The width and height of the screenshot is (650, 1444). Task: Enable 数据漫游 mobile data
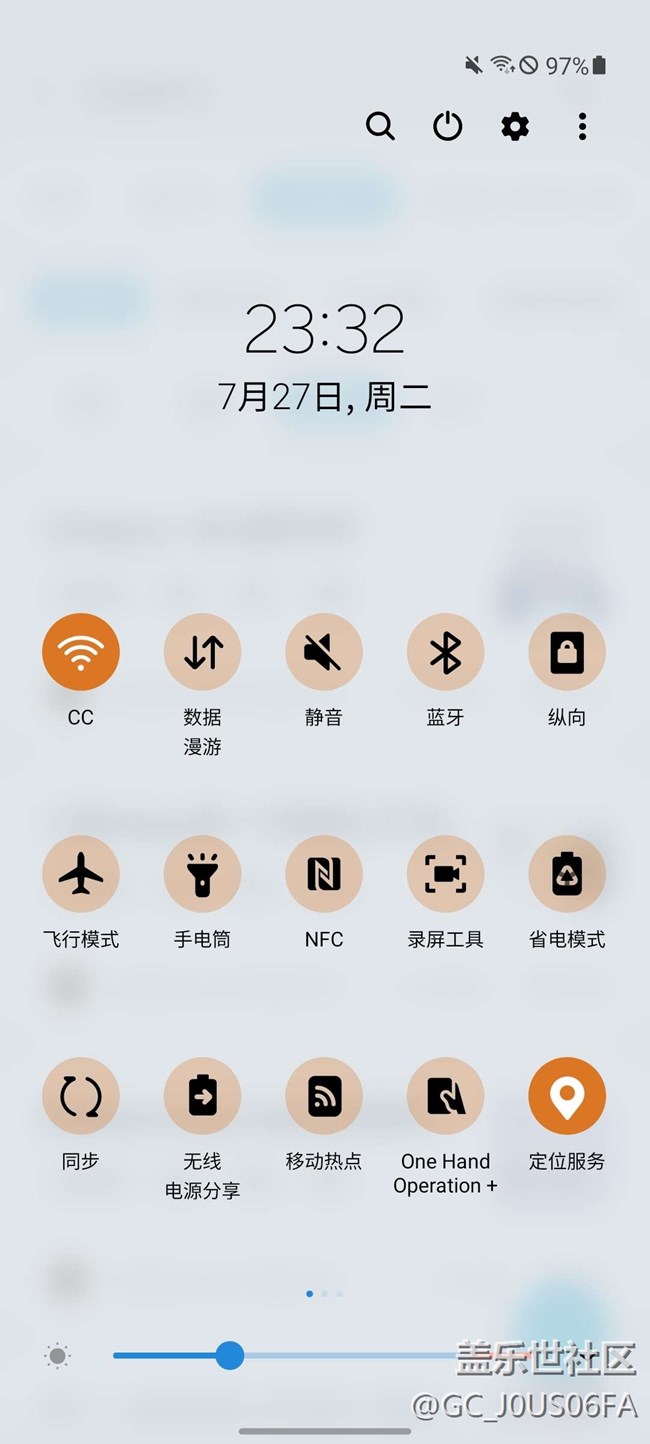click(203, 652)
